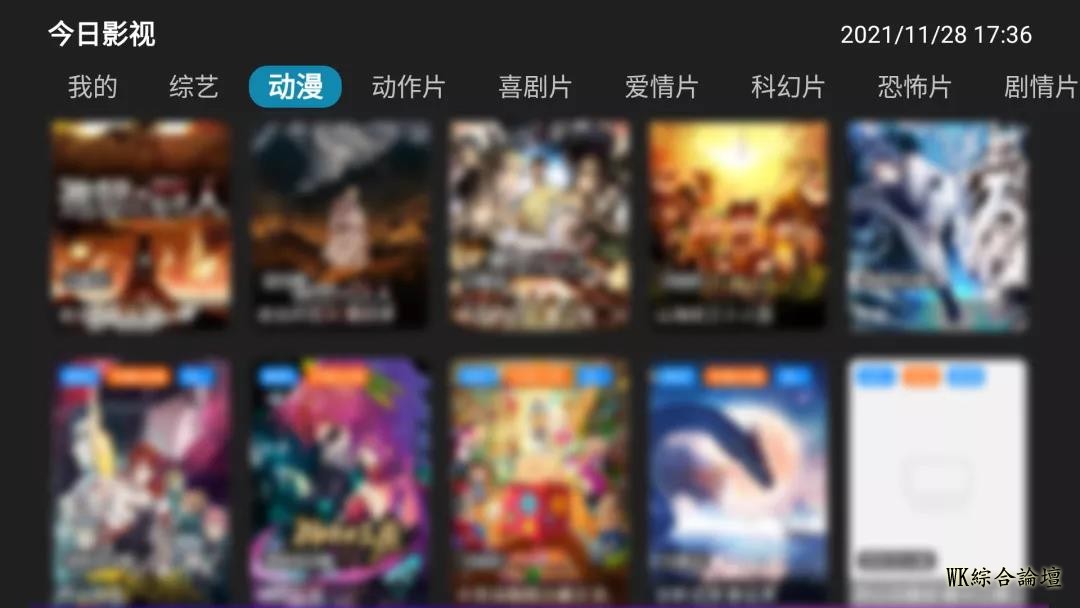Open the 恐怖片 tab

[x=914, y=87]
